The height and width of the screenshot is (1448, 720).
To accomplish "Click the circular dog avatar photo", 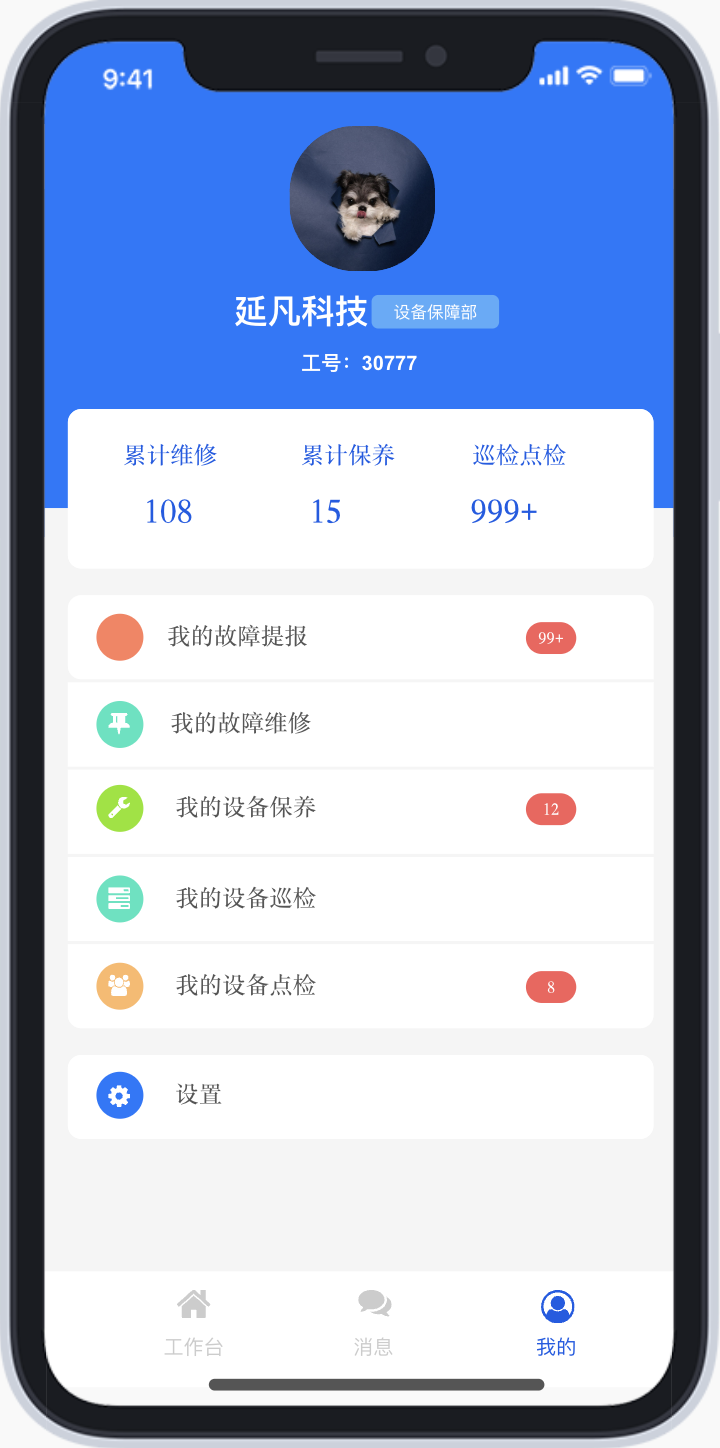I will (362, 199).
